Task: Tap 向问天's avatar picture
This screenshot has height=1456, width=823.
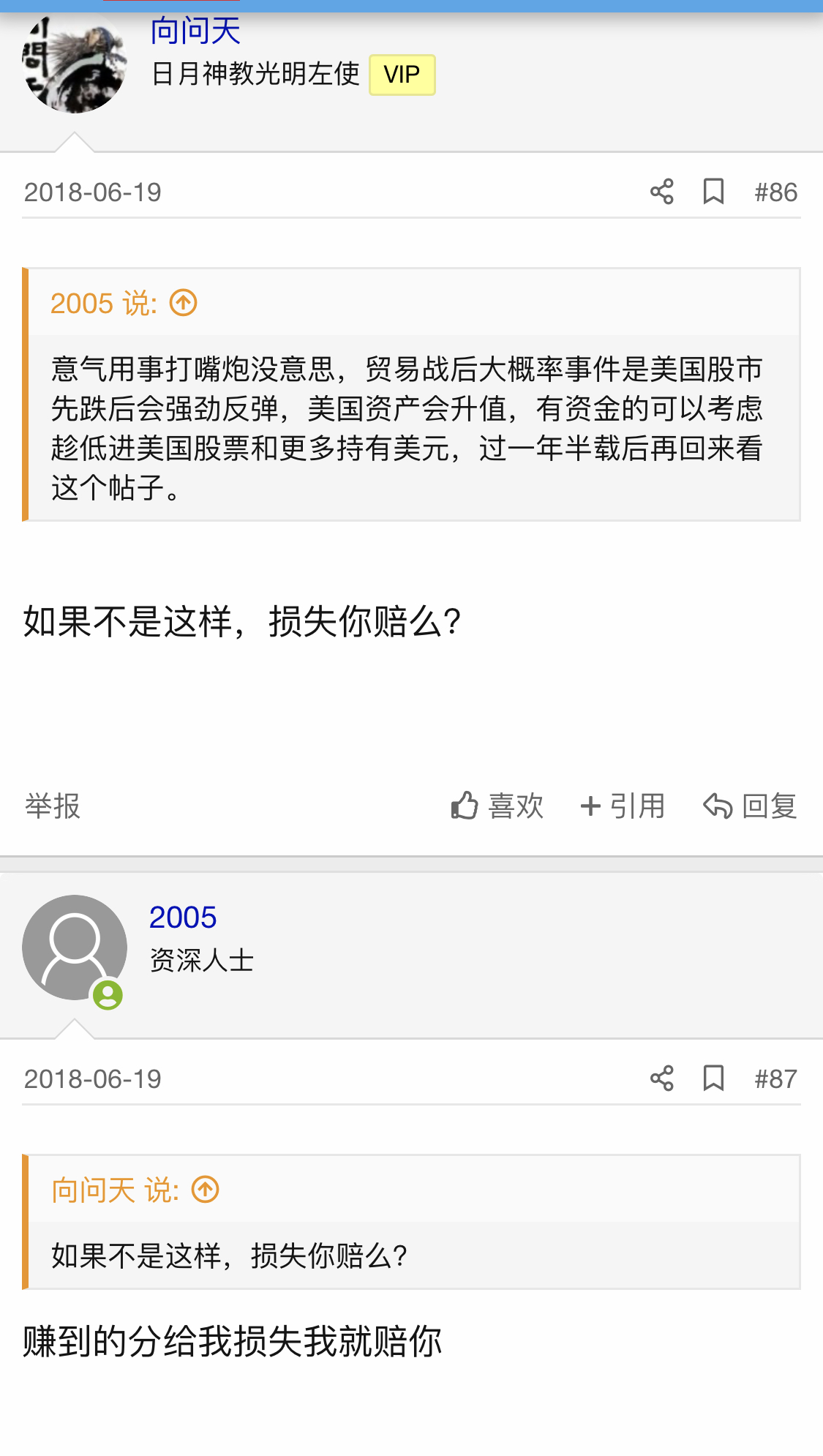Action: coord(74,66)
